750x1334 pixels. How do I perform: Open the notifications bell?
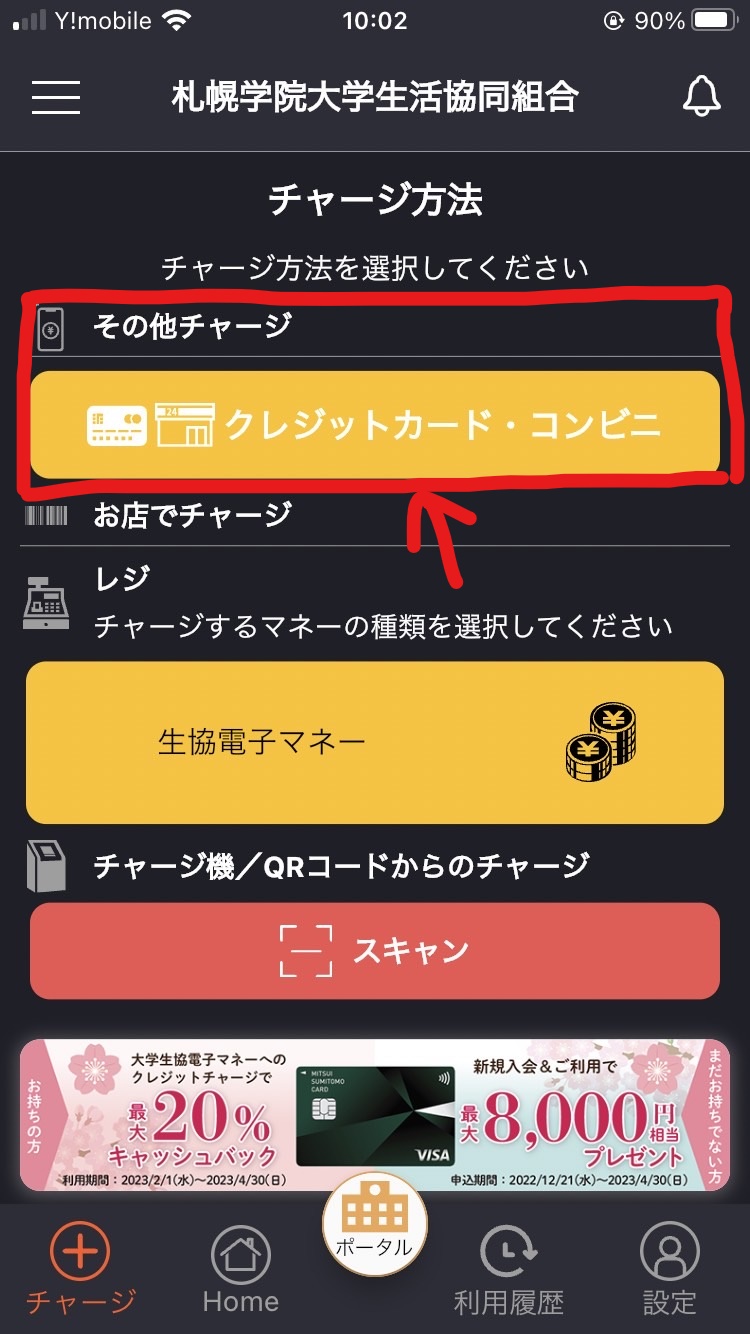[x=701, y=97]
